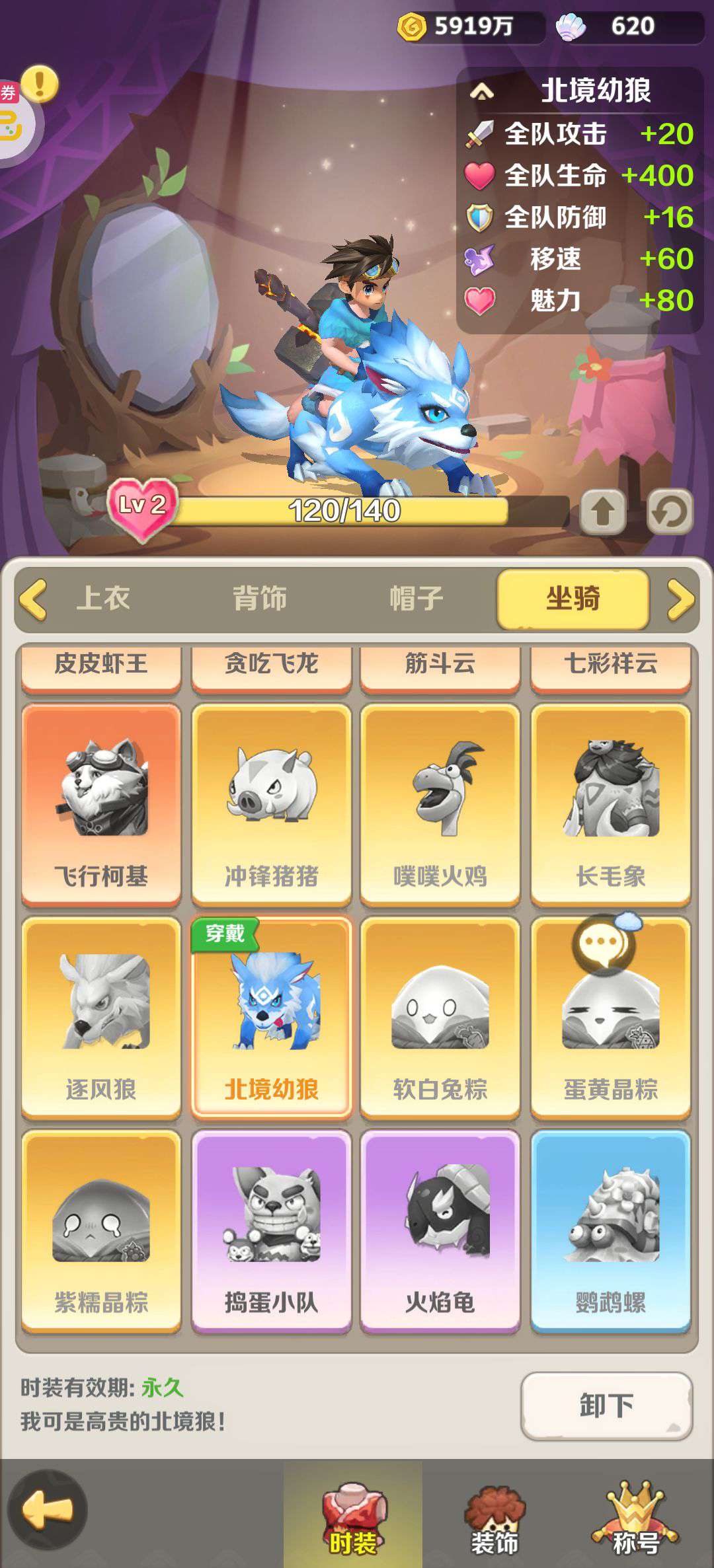The height and width of the screenshot is (1568, 714).
Task: Tap the 卸下 button to unequip
Action: (606, 1405)
